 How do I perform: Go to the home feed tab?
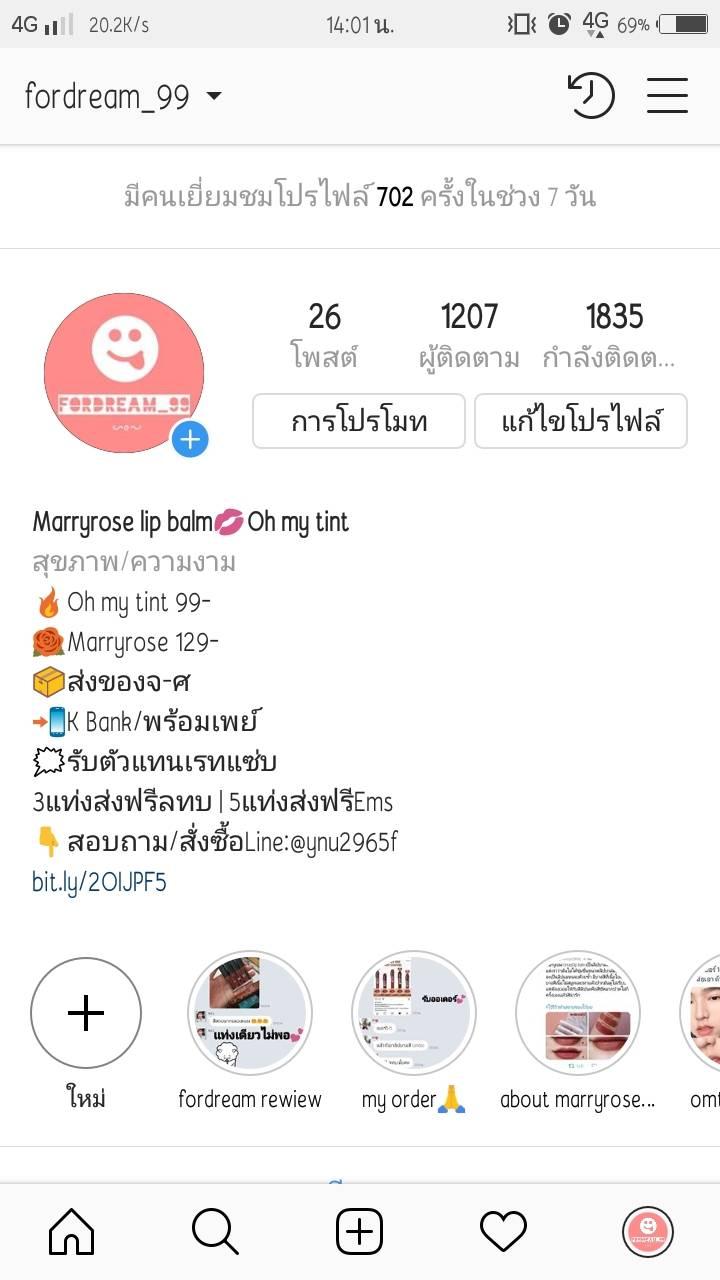click(72, 1231)
